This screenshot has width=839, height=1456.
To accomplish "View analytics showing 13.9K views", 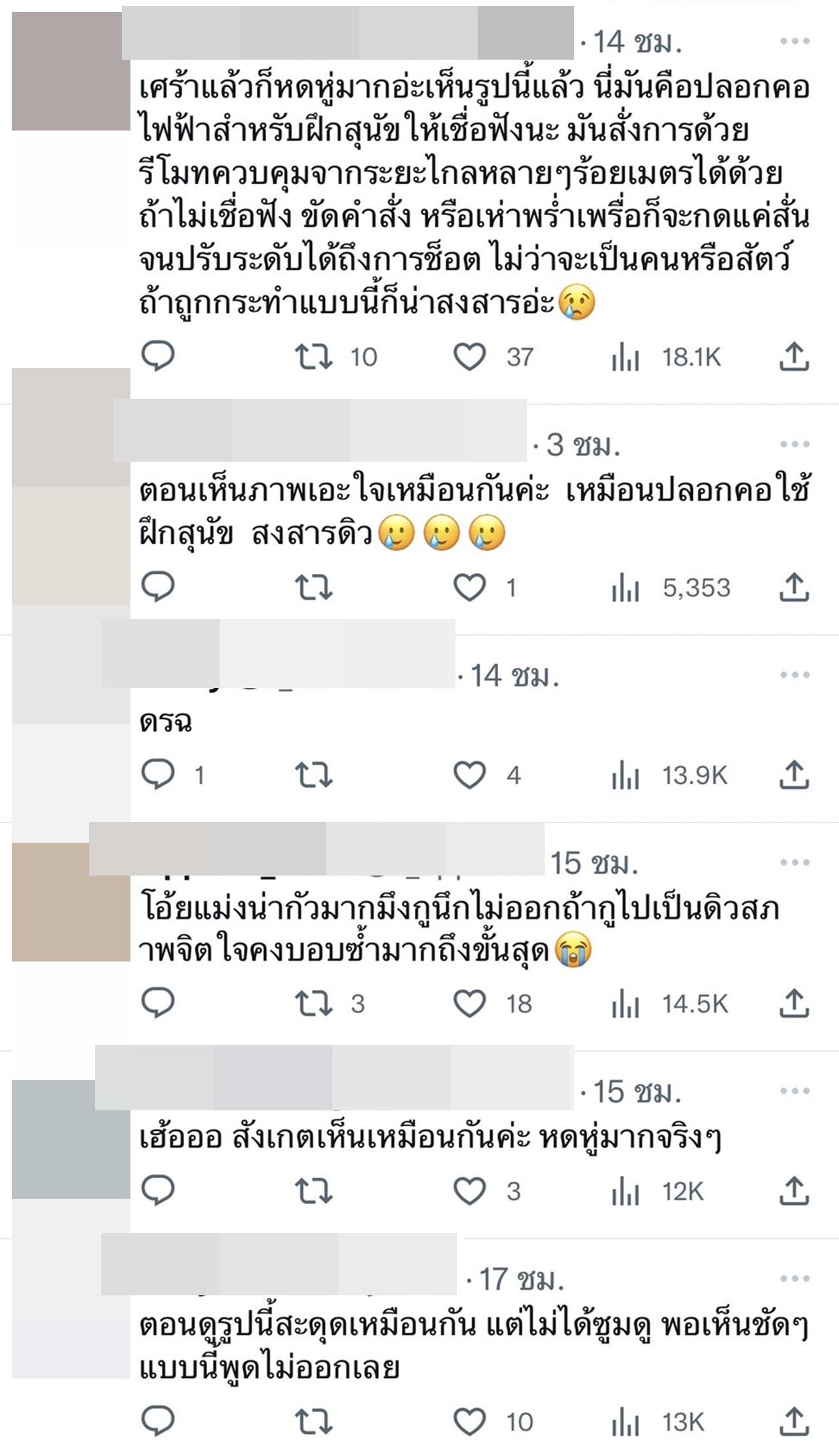I will (x=669, y=776).
